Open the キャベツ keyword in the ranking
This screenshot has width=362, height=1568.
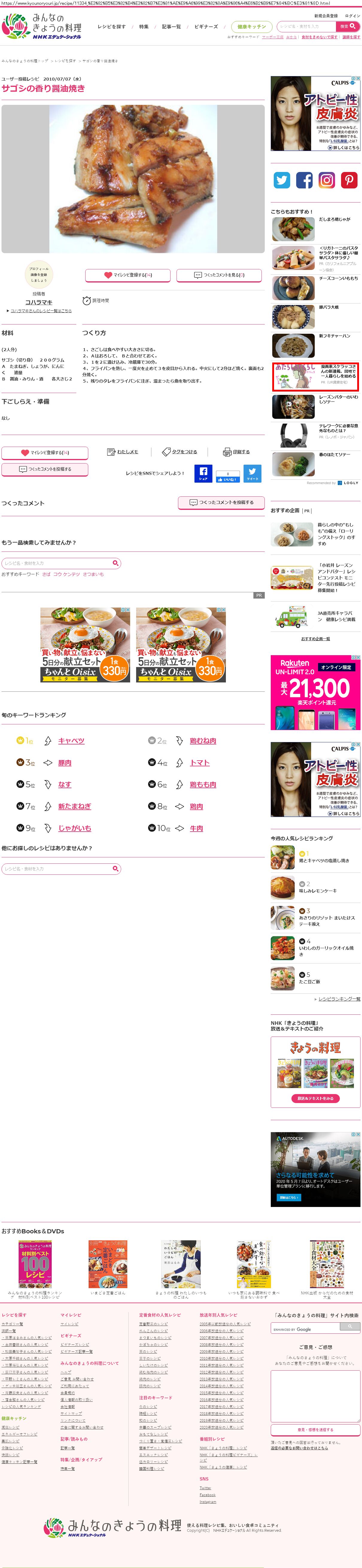point(71,741)
